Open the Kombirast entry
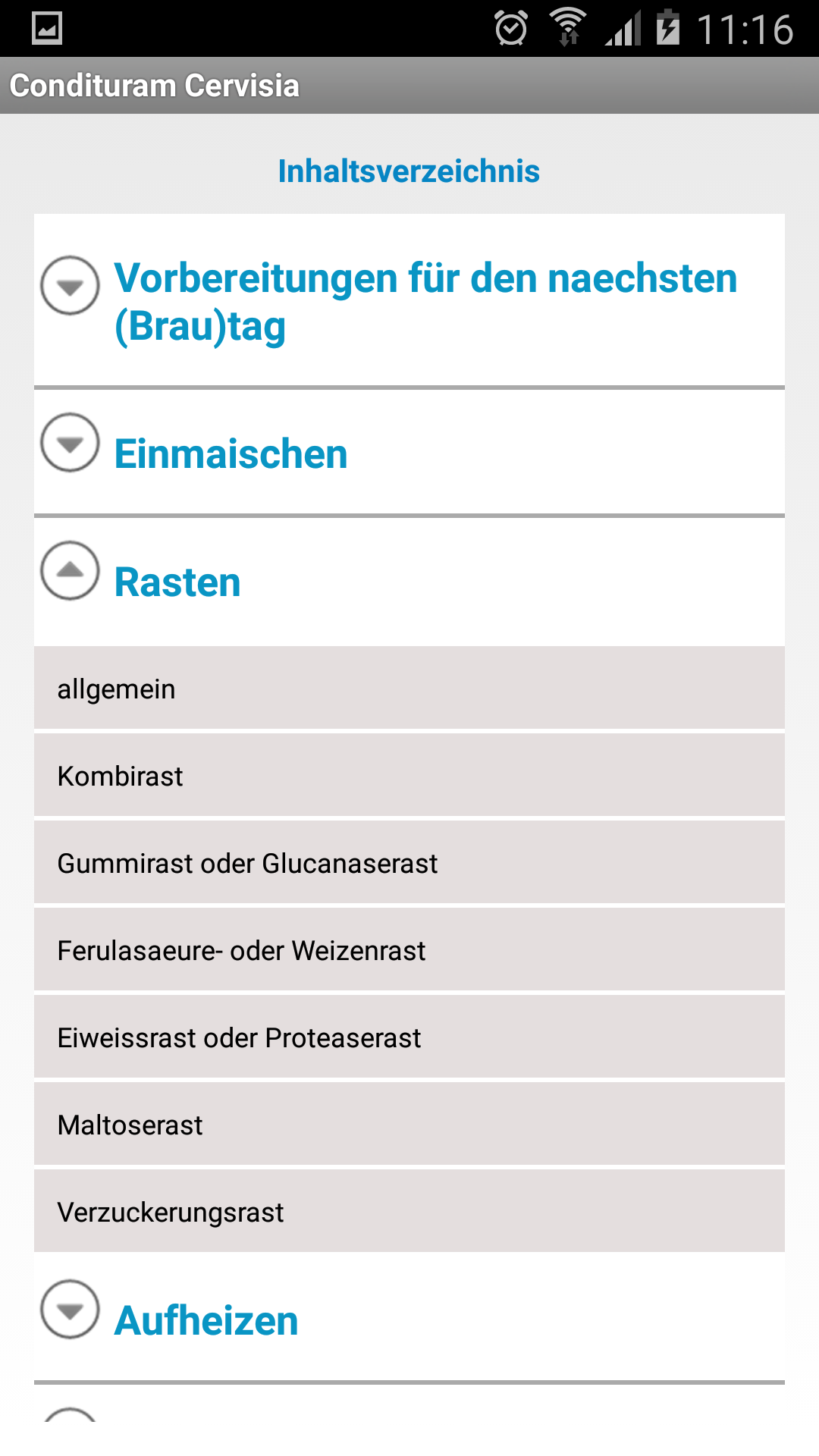The height and width of the screenshot is (1456, 819). [x=409, y=776]
